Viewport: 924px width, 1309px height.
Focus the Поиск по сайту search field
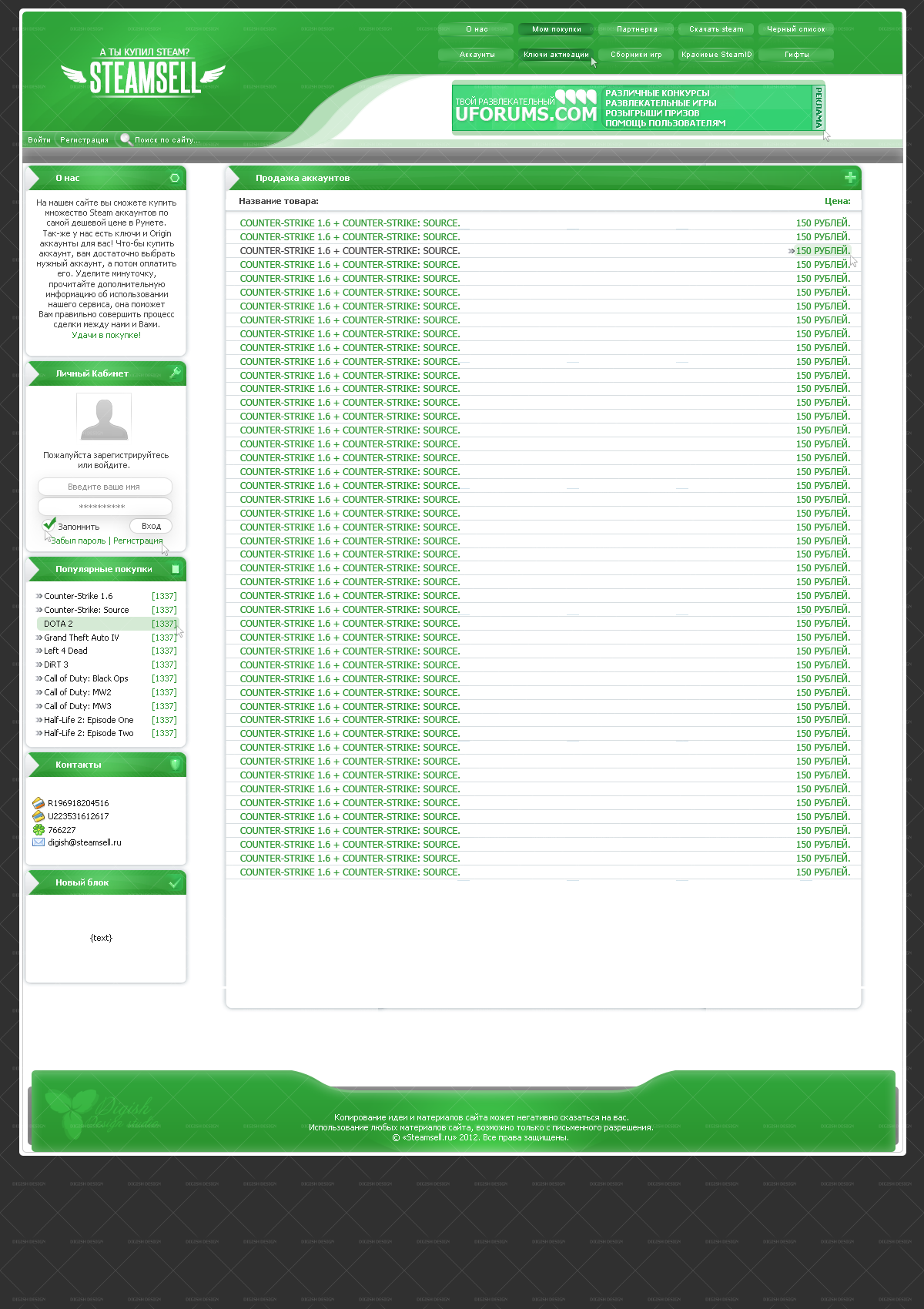coord(166,140)
